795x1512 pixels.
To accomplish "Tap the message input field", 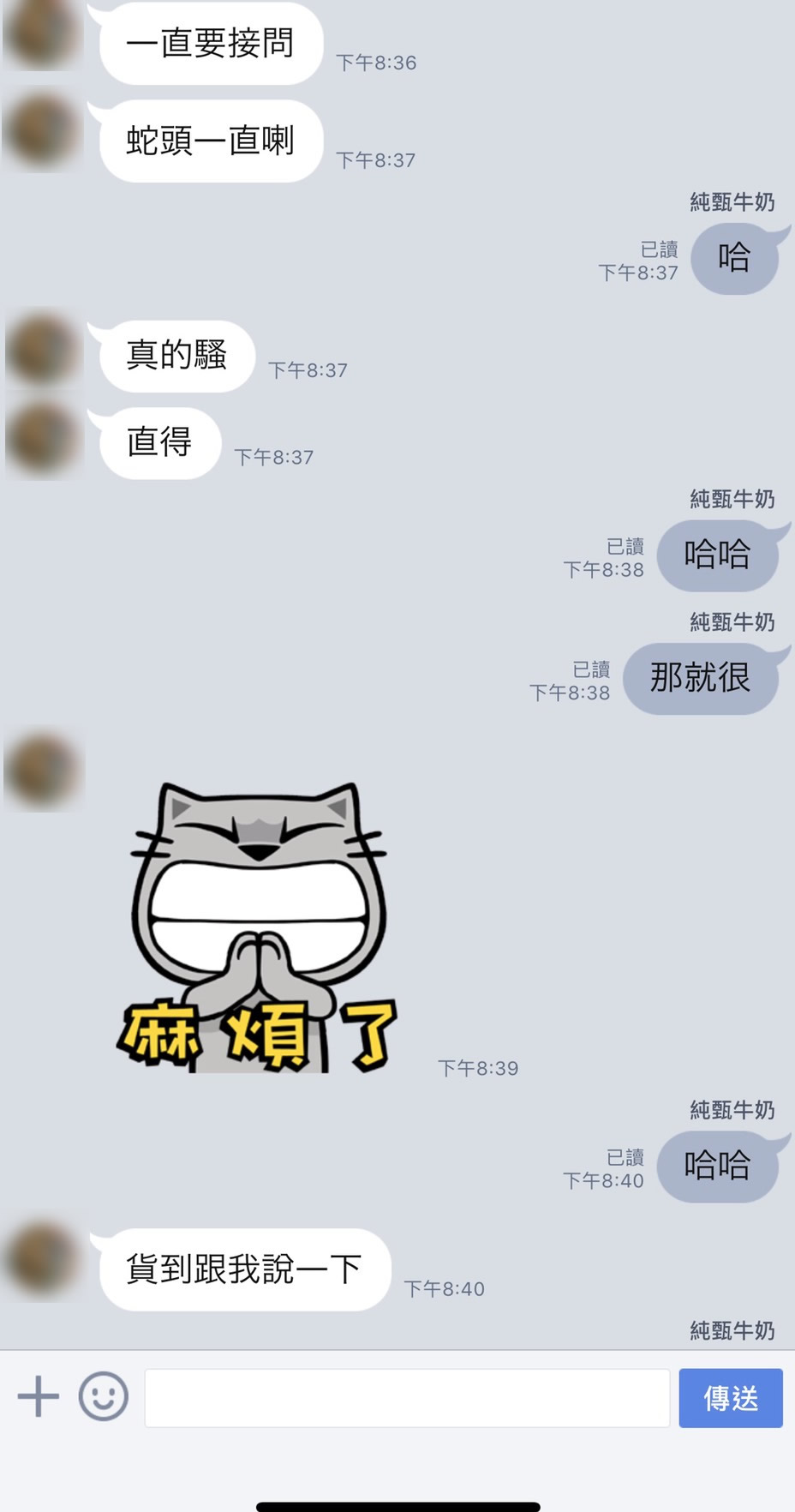I will coord(407,1398).
